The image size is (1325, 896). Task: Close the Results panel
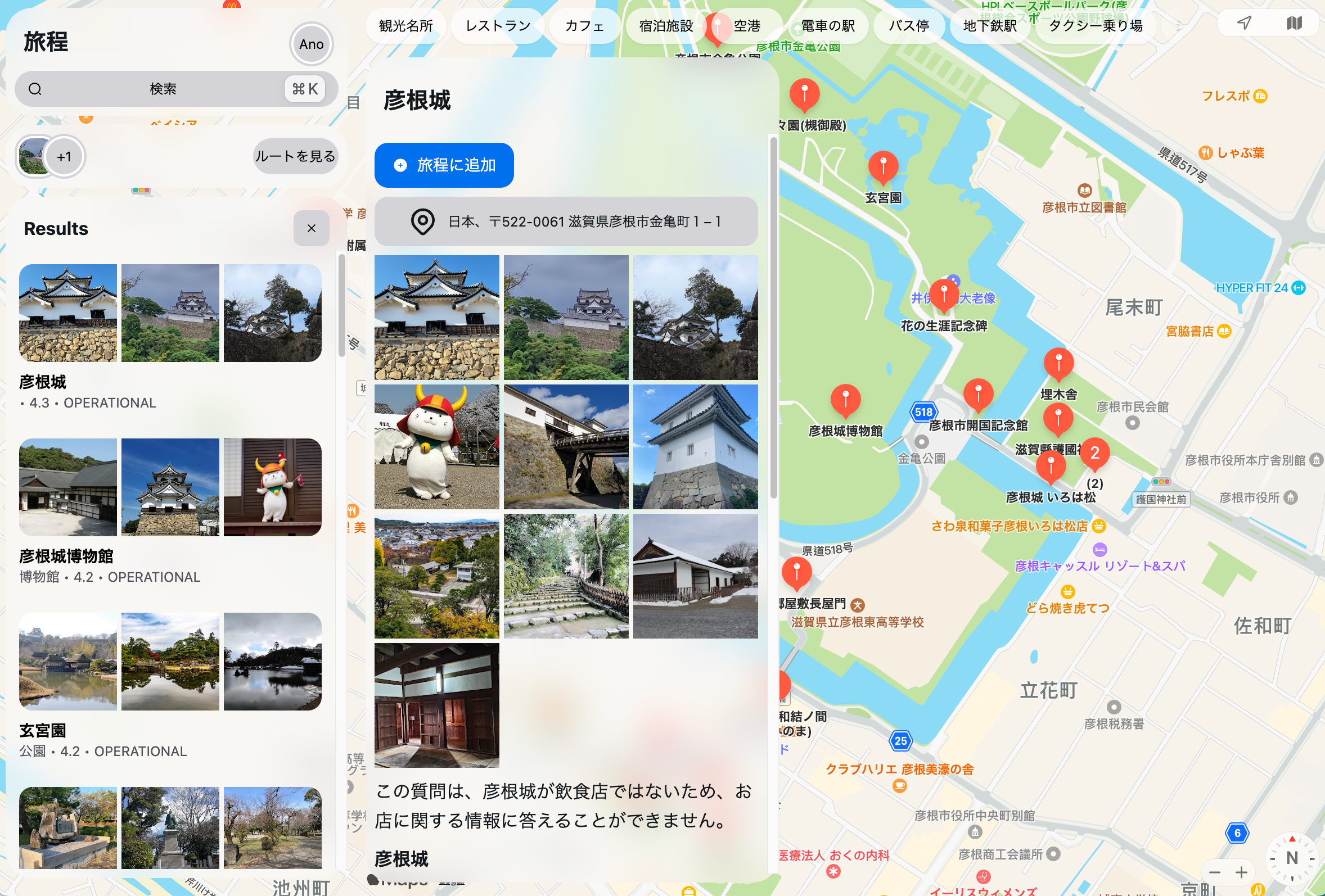[312, 229]
